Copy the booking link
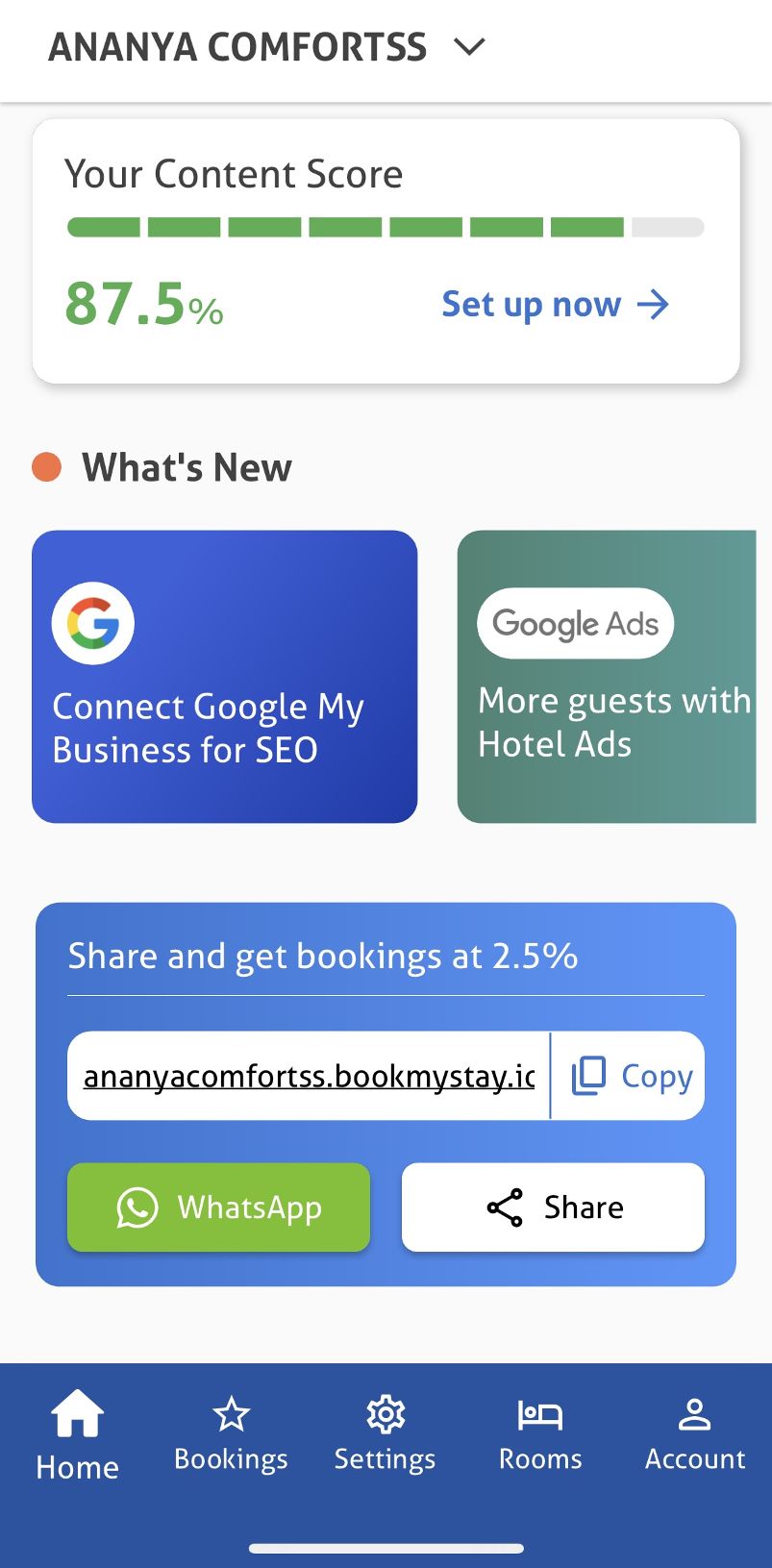Viewport: 772px width, 1568px height. click(631, 1076)
